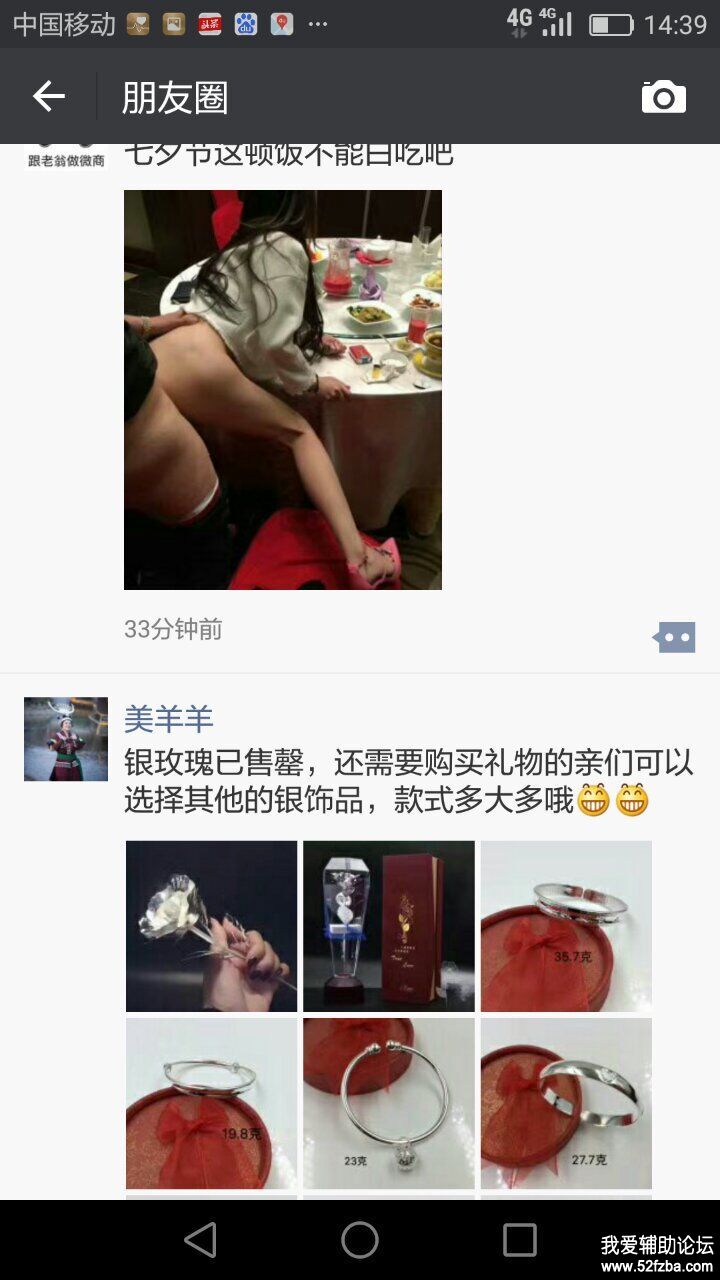The height and width of the screenshot is (1280, 720).
Task: Open the recent apps view
Action: pos(519,1240)
